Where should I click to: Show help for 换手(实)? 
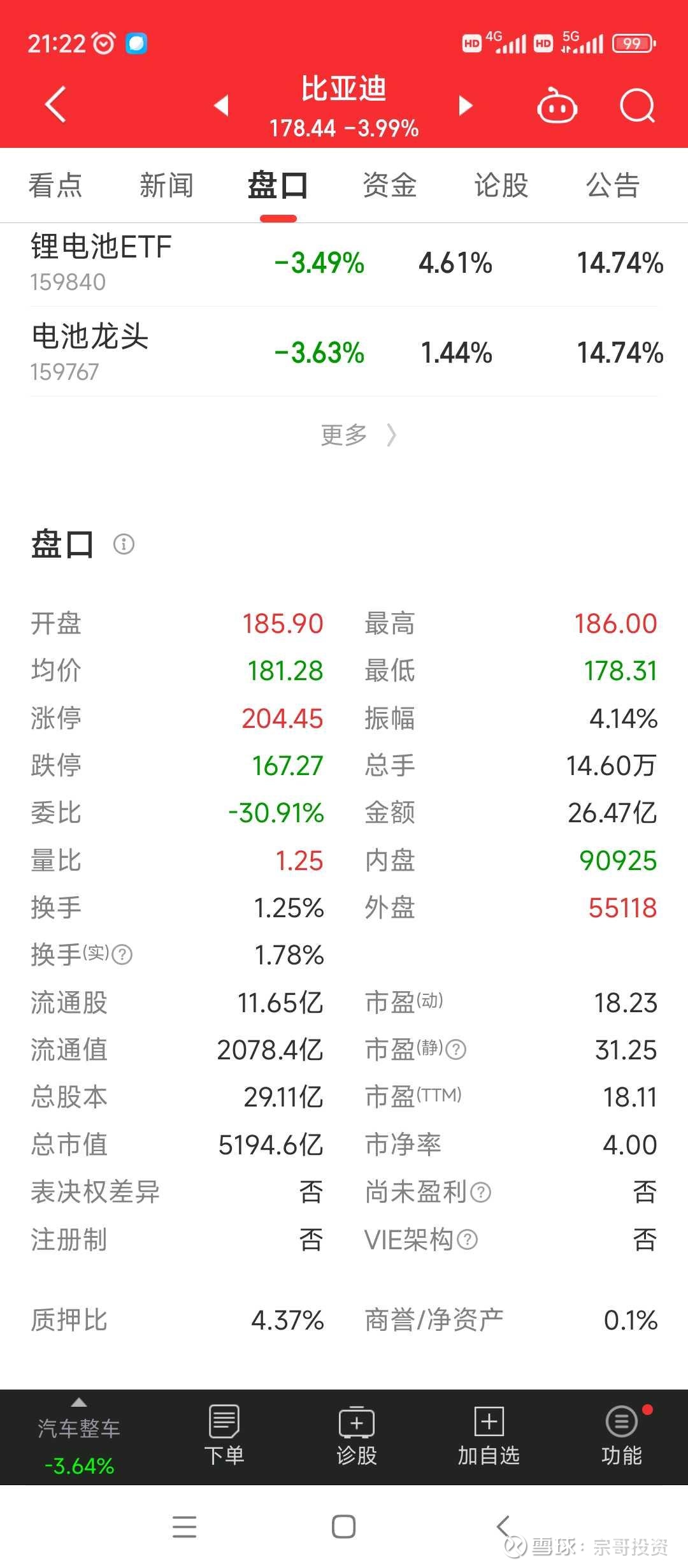(x=122, y=954)
